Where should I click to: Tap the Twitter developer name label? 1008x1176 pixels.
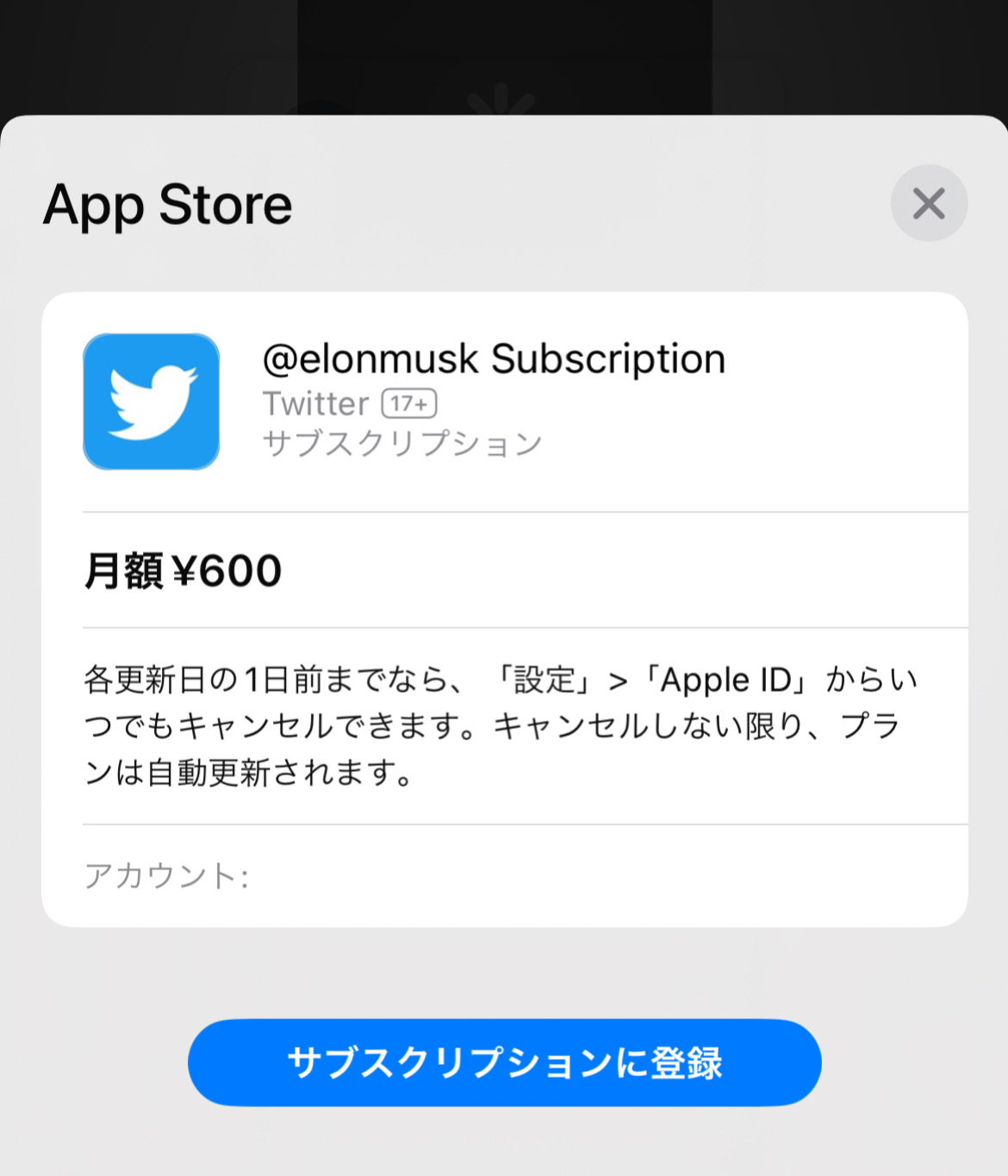[315, 402]
